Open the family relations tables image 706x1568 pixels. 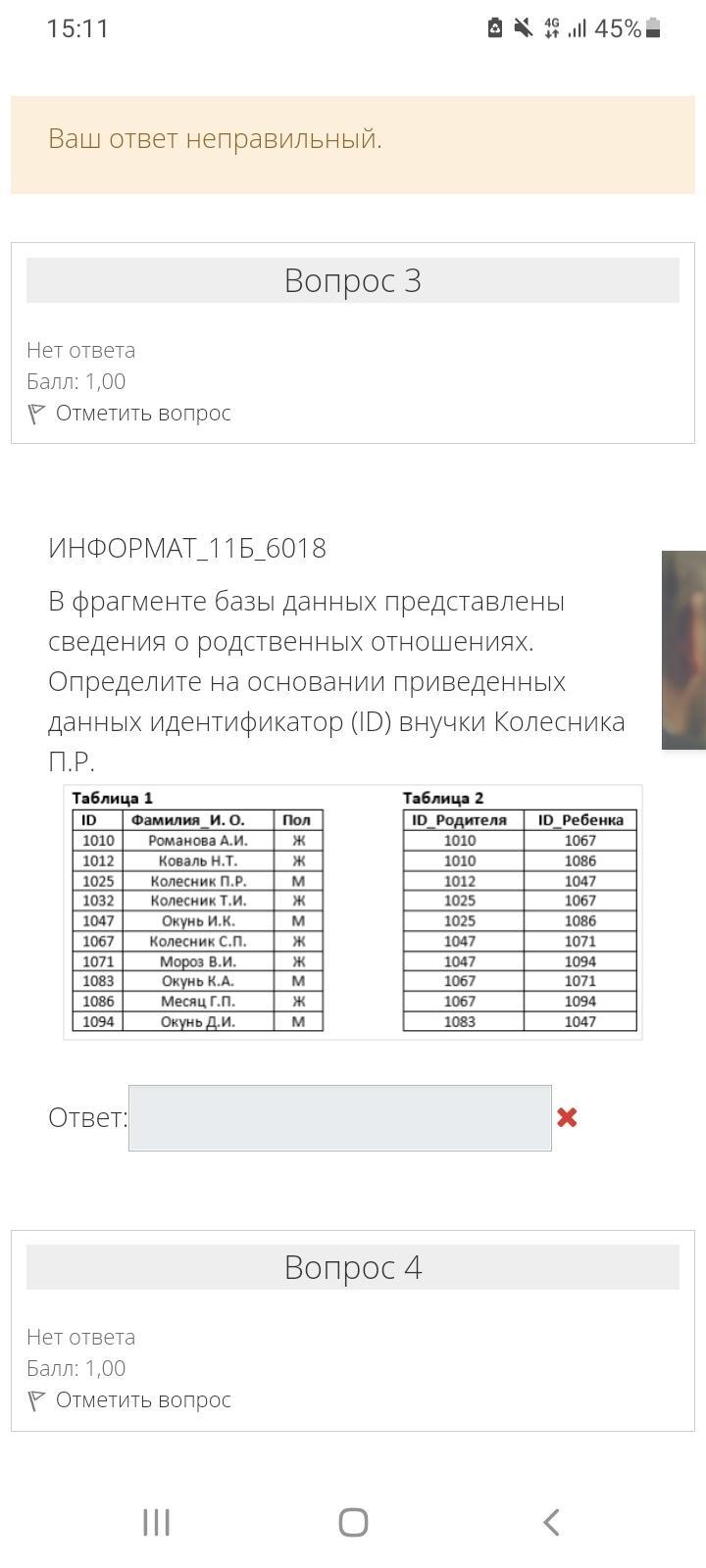tap(353, 911)
